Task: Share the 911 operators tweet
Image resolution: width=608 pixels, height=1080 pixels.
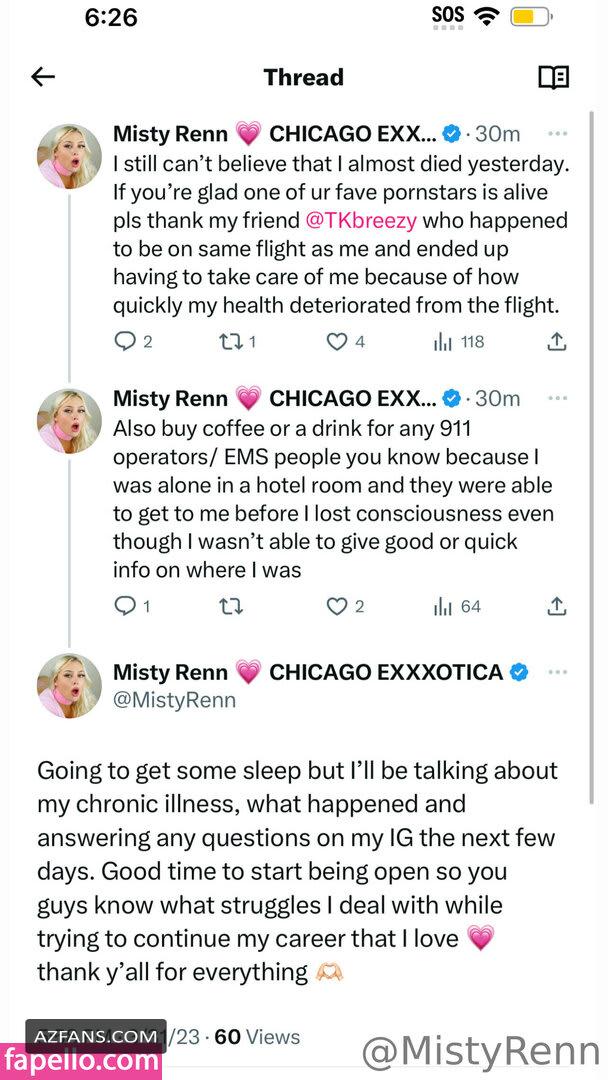Action: 556,605
